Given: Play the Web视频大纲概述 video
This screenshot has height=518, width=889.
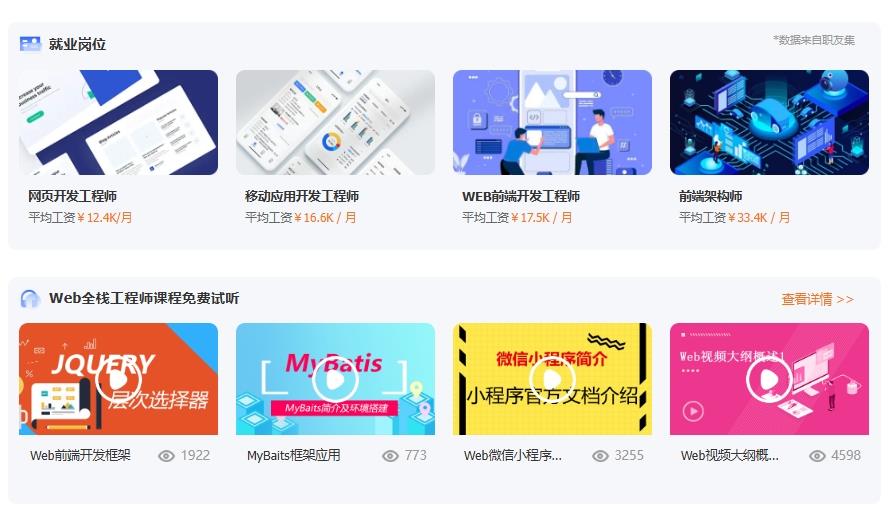Looking at the screenshot, I should click(769, 379).
